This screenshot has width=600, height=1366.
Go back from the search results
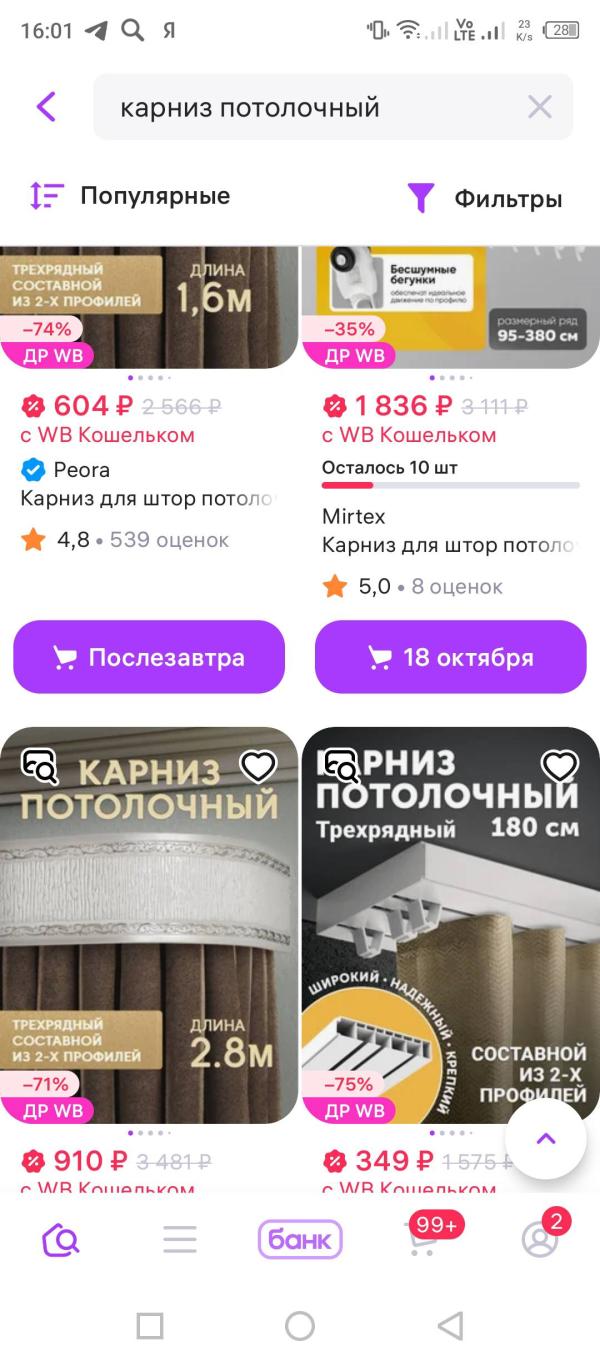point(46,107)
